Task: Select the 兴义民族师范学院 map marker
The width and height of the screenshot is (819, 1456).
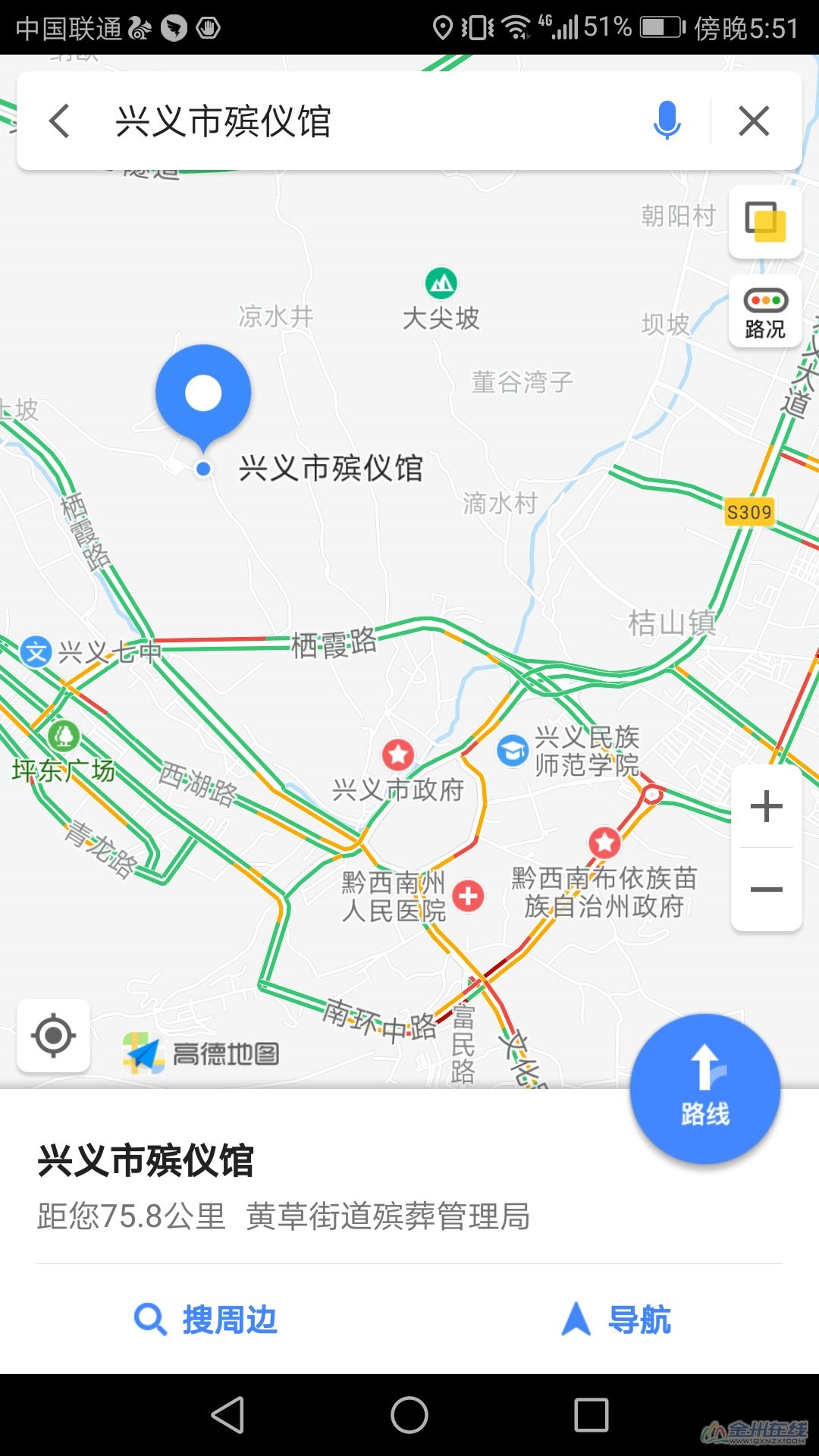Action: coord(513,750)
